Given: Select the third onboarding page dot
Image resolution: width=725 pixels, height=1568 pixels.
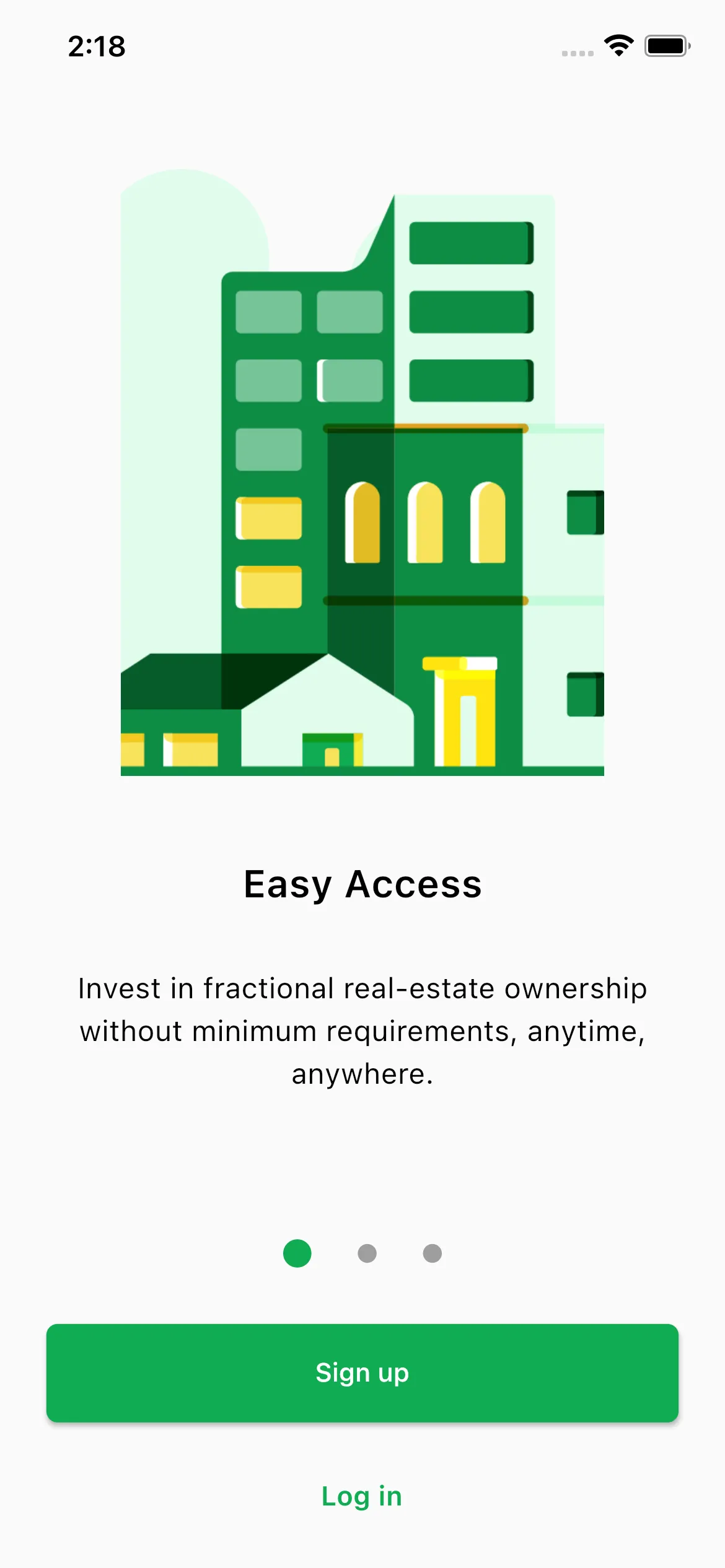Looking at the screenshot, I should [x=432, y=1253].
